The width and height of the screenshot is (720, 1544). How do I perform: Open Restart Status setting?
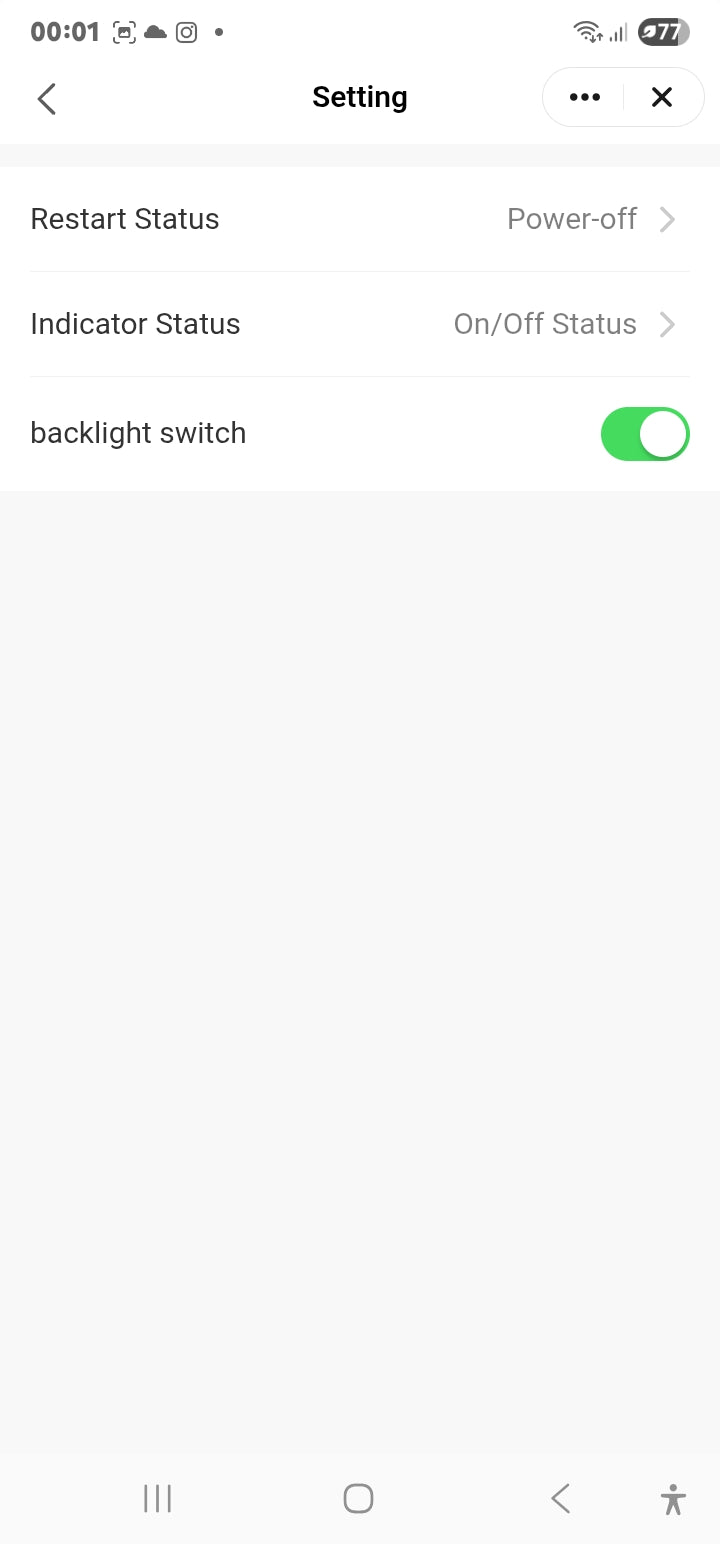[359, 219]
